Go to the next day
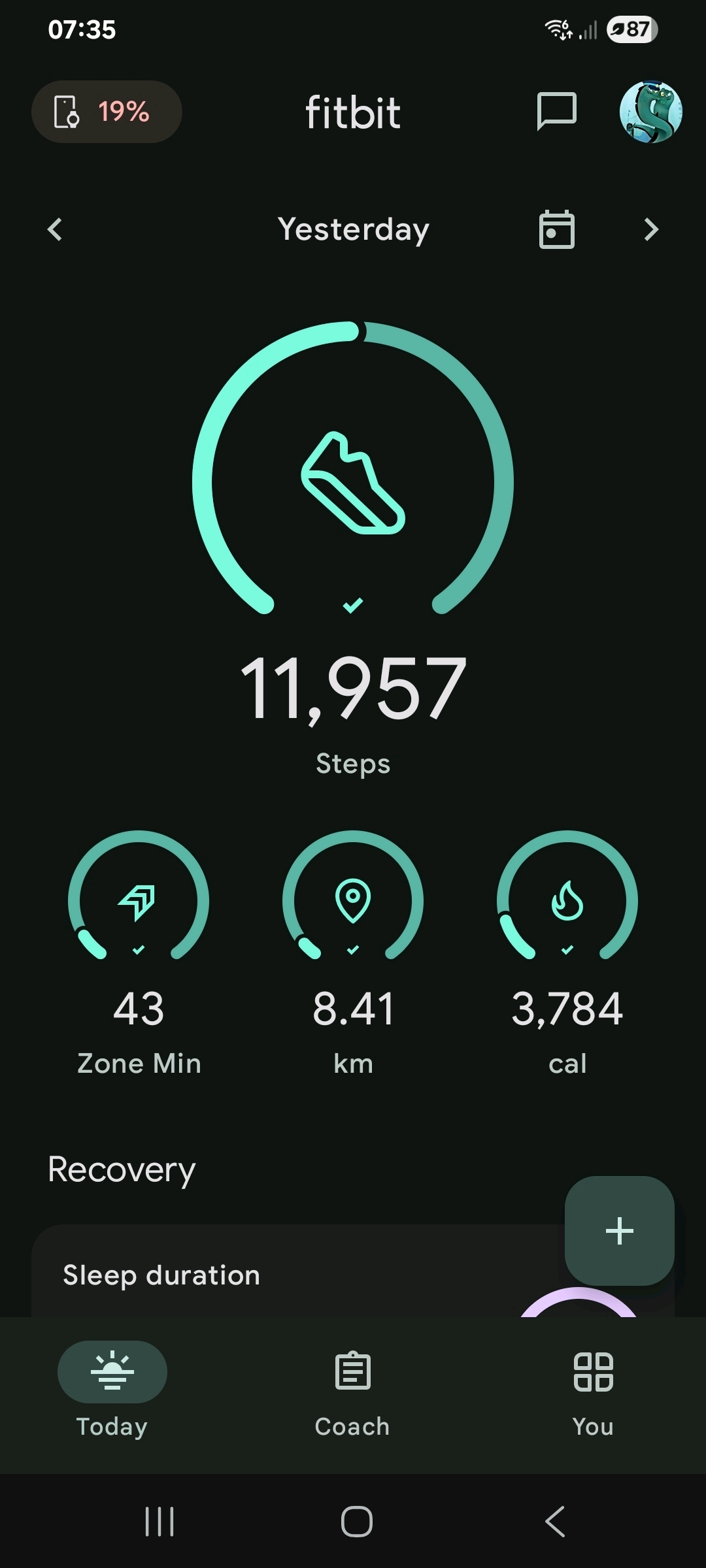 650,229
